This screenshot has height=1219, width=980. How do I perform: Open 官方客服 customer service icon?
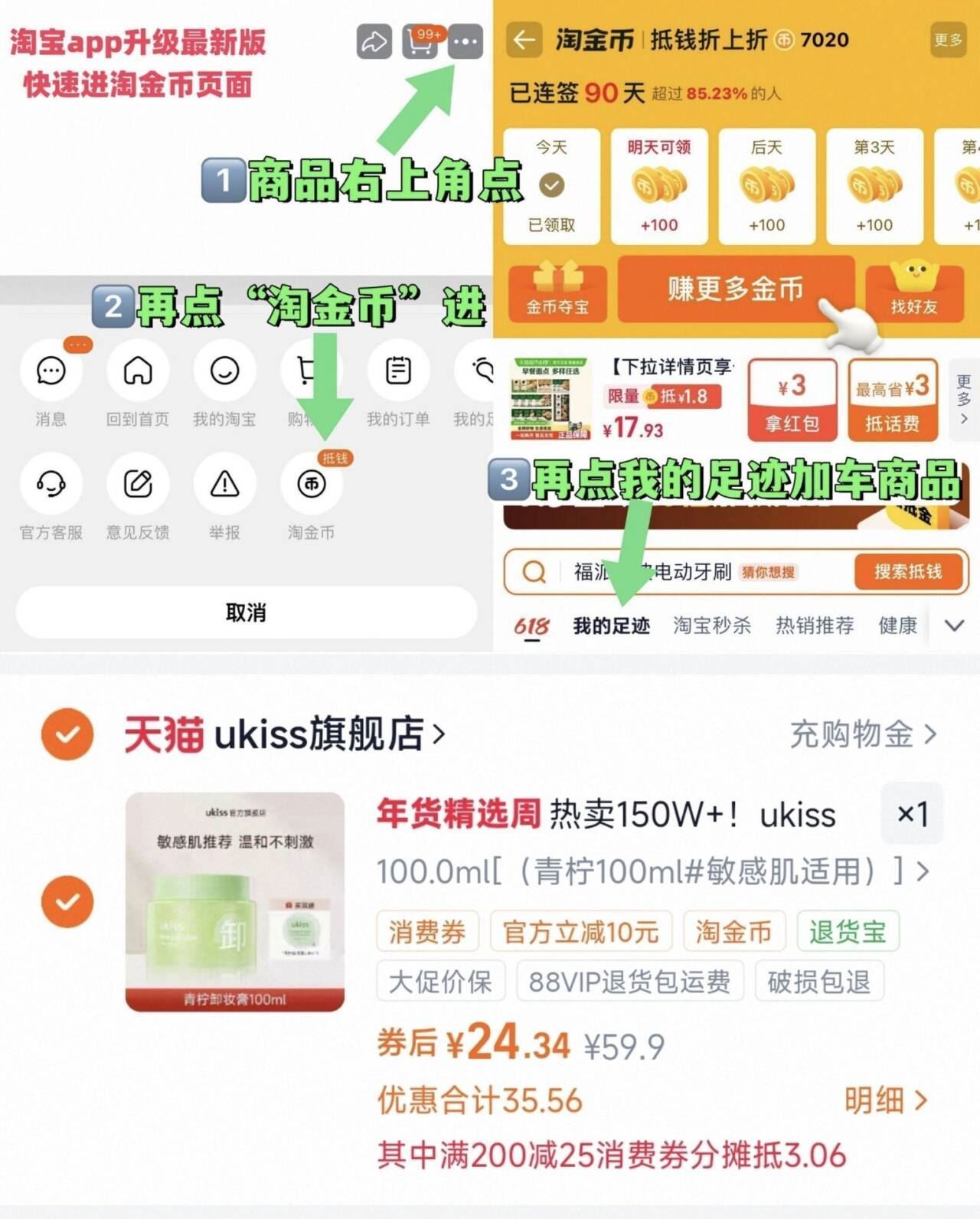(51, 484)
